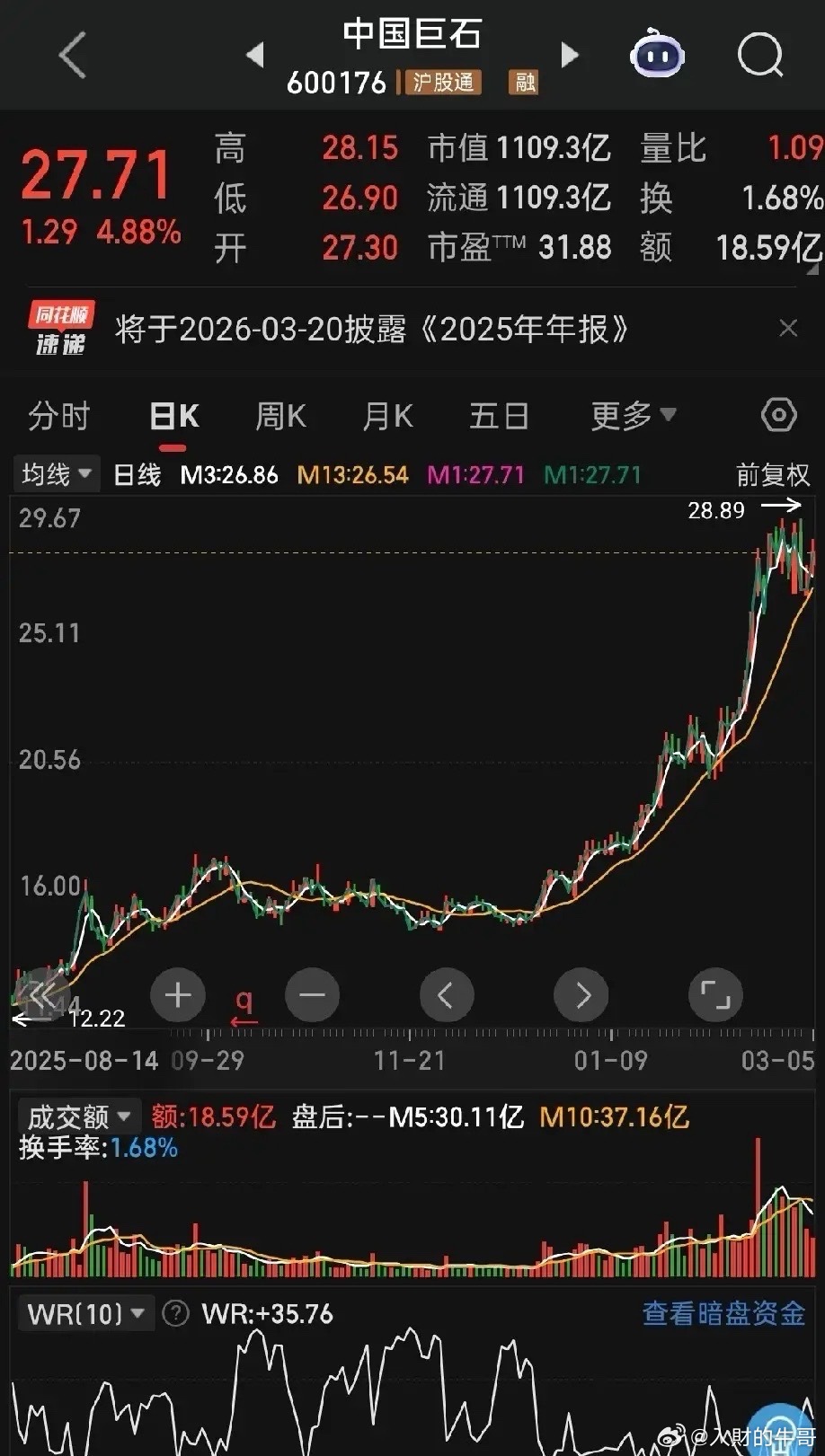Switch to the 分时 intraday tab

click(58, 415)
